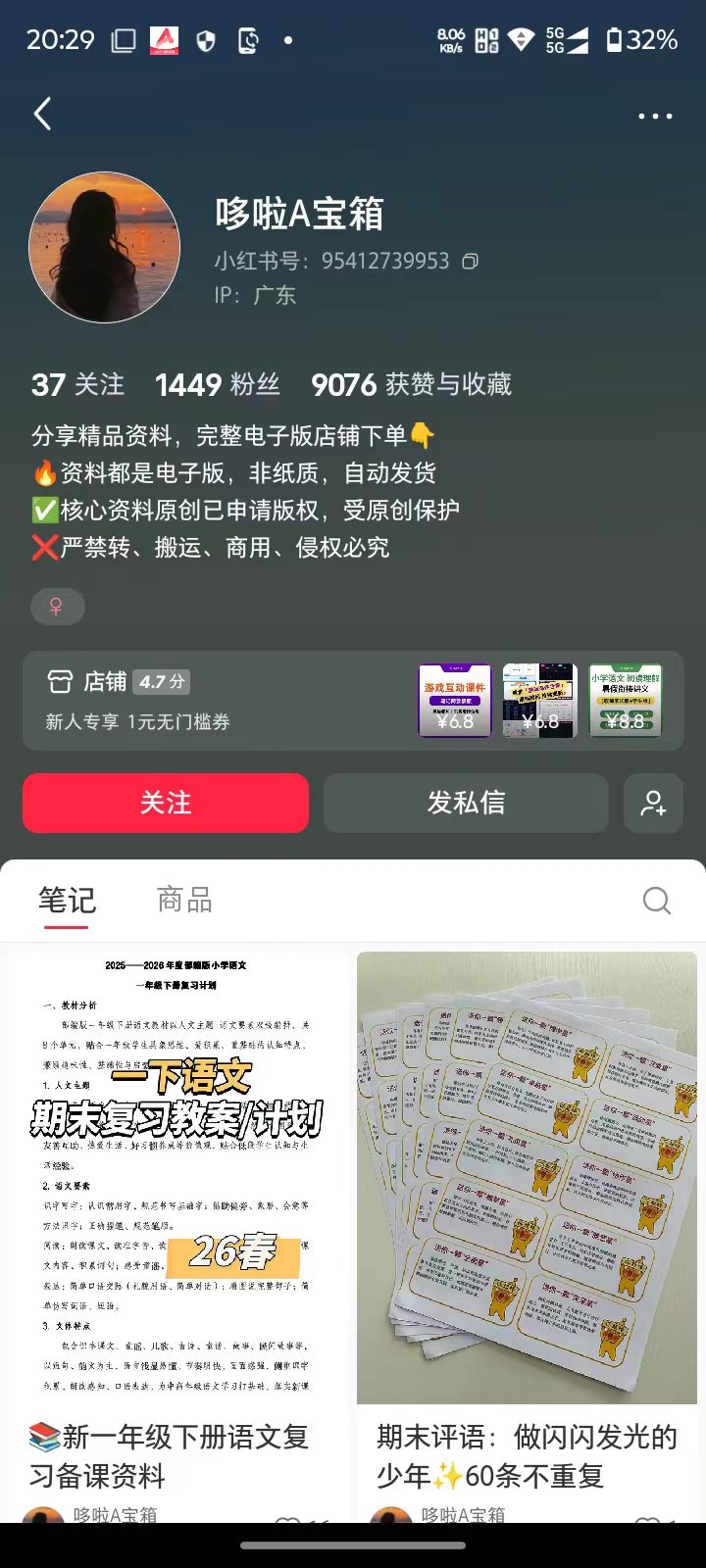Search this user's notes with the magnifier
This screenshot has height=1568, width=706.
[x=656, y=900]
